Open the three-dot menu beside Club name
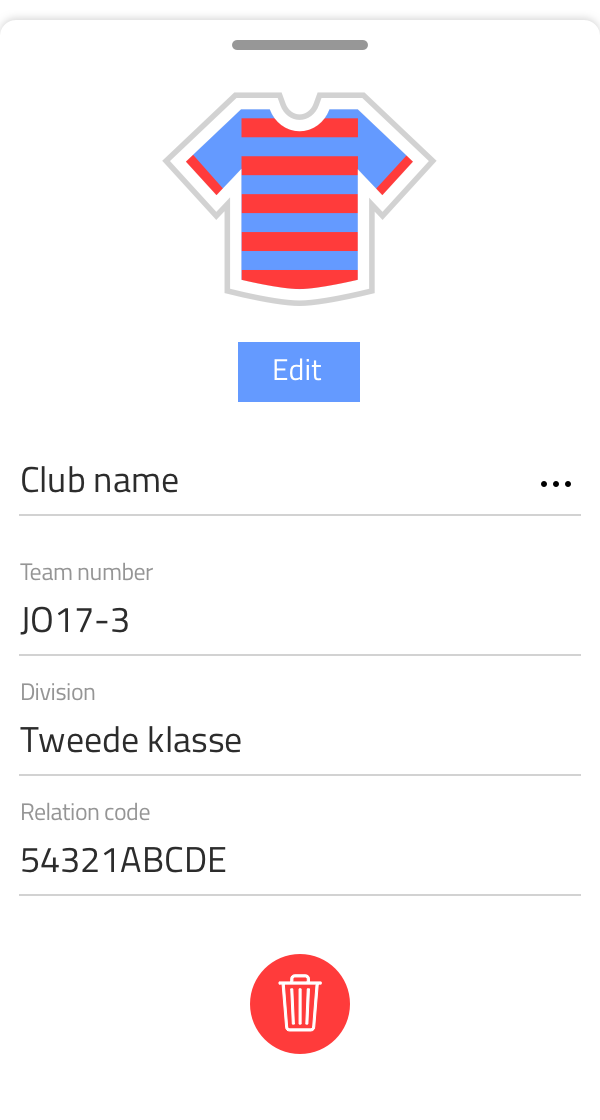The width and height of the screenshot is (600, 1120). [556, 484]
